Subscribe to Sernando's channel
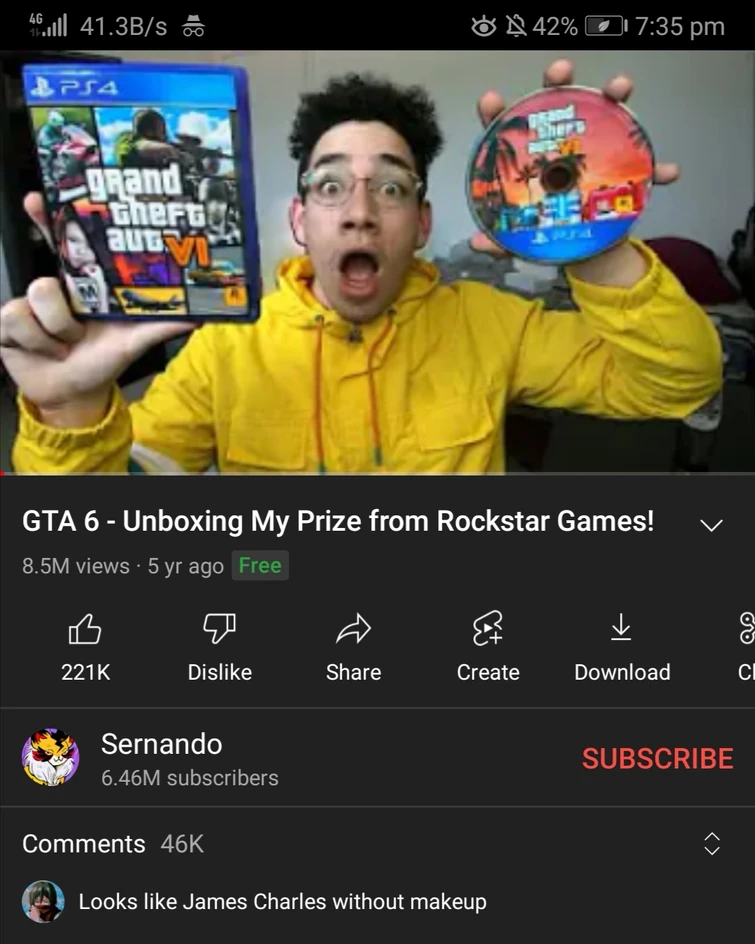 pyautogui.click(x=657, y=758)
